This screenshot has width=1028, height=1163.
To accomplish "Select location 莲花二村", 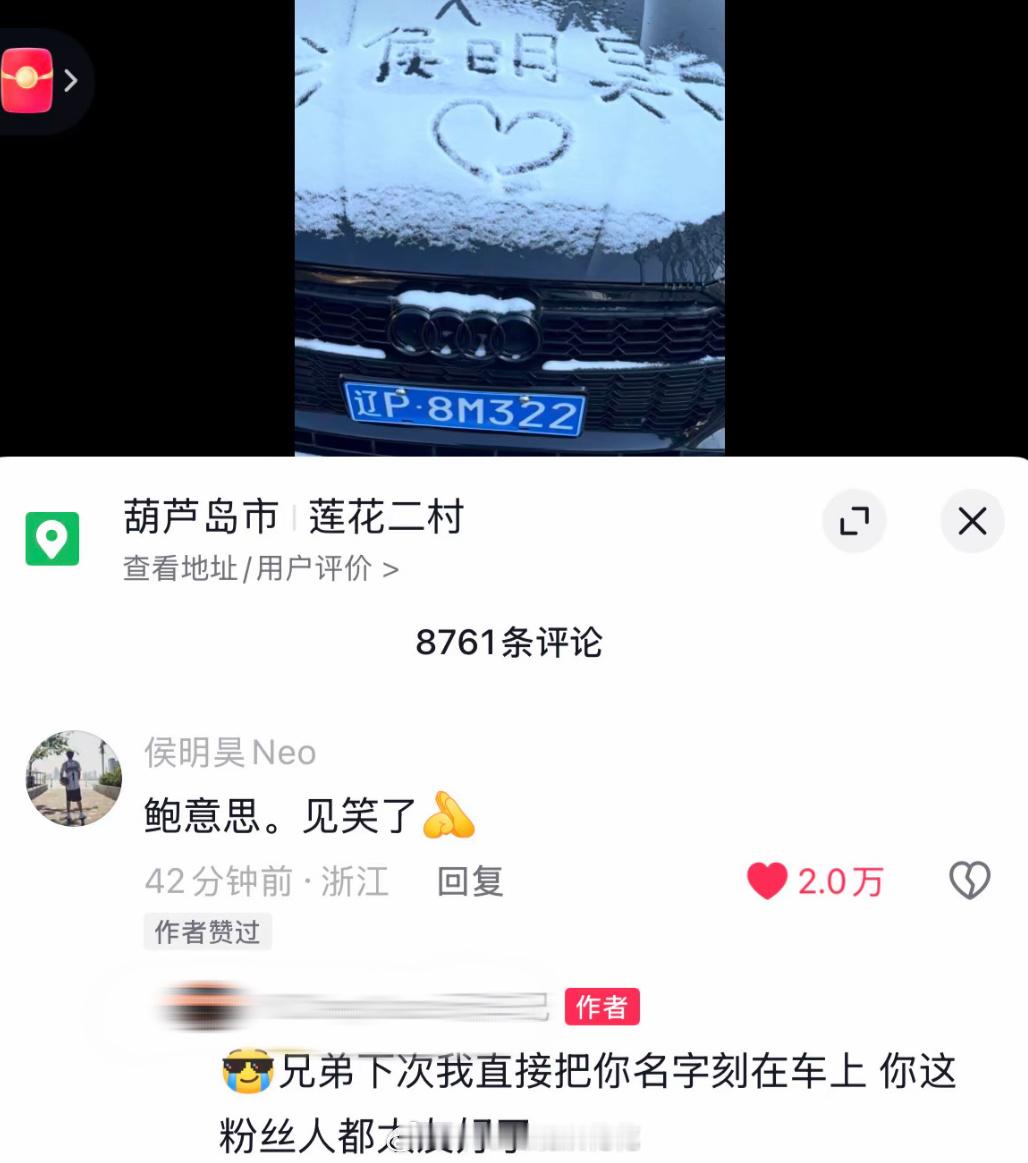I will click(x=385, y=518).
